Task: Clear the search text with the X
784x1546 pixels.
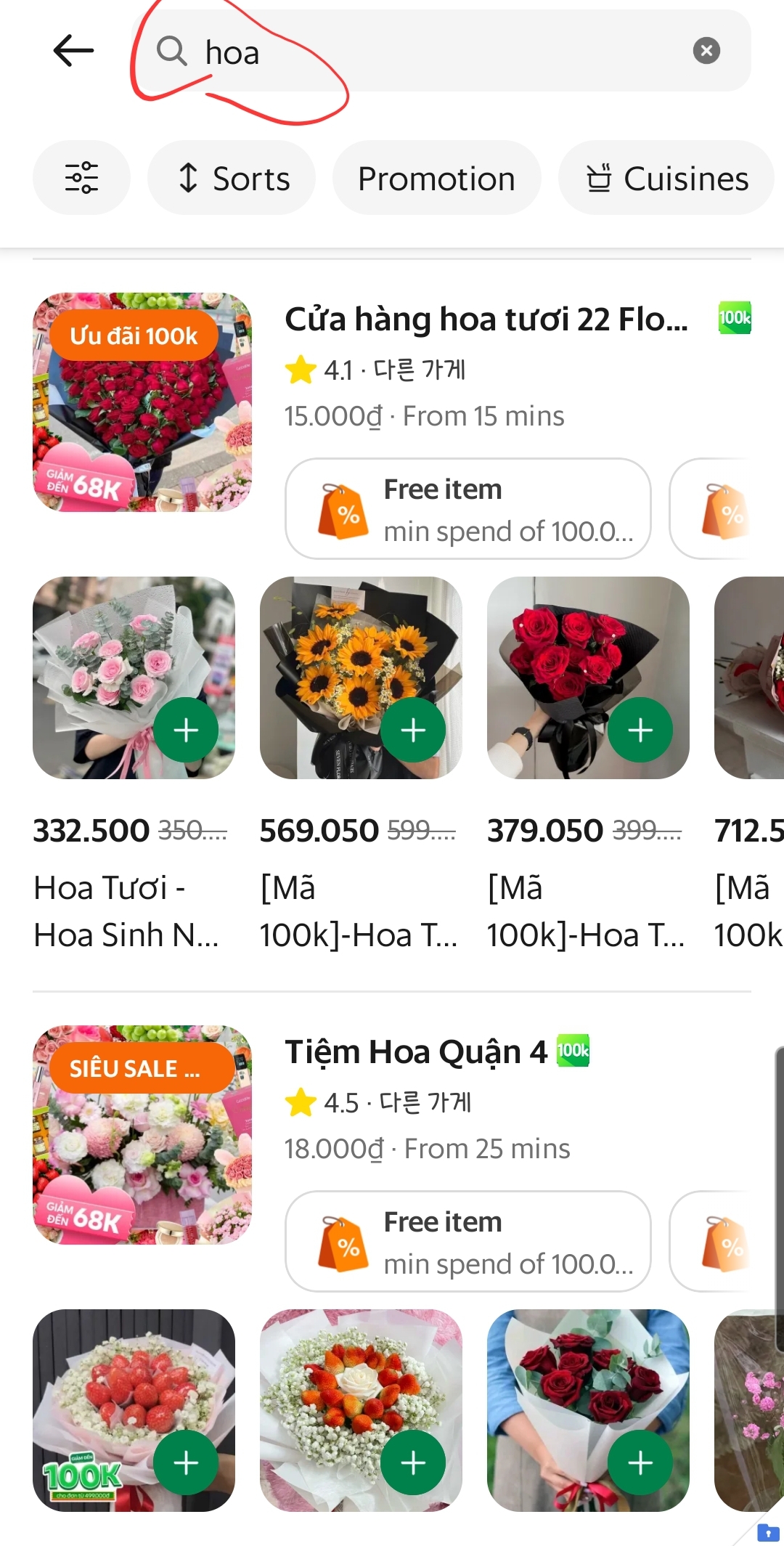Action: (x=706, y=51)
